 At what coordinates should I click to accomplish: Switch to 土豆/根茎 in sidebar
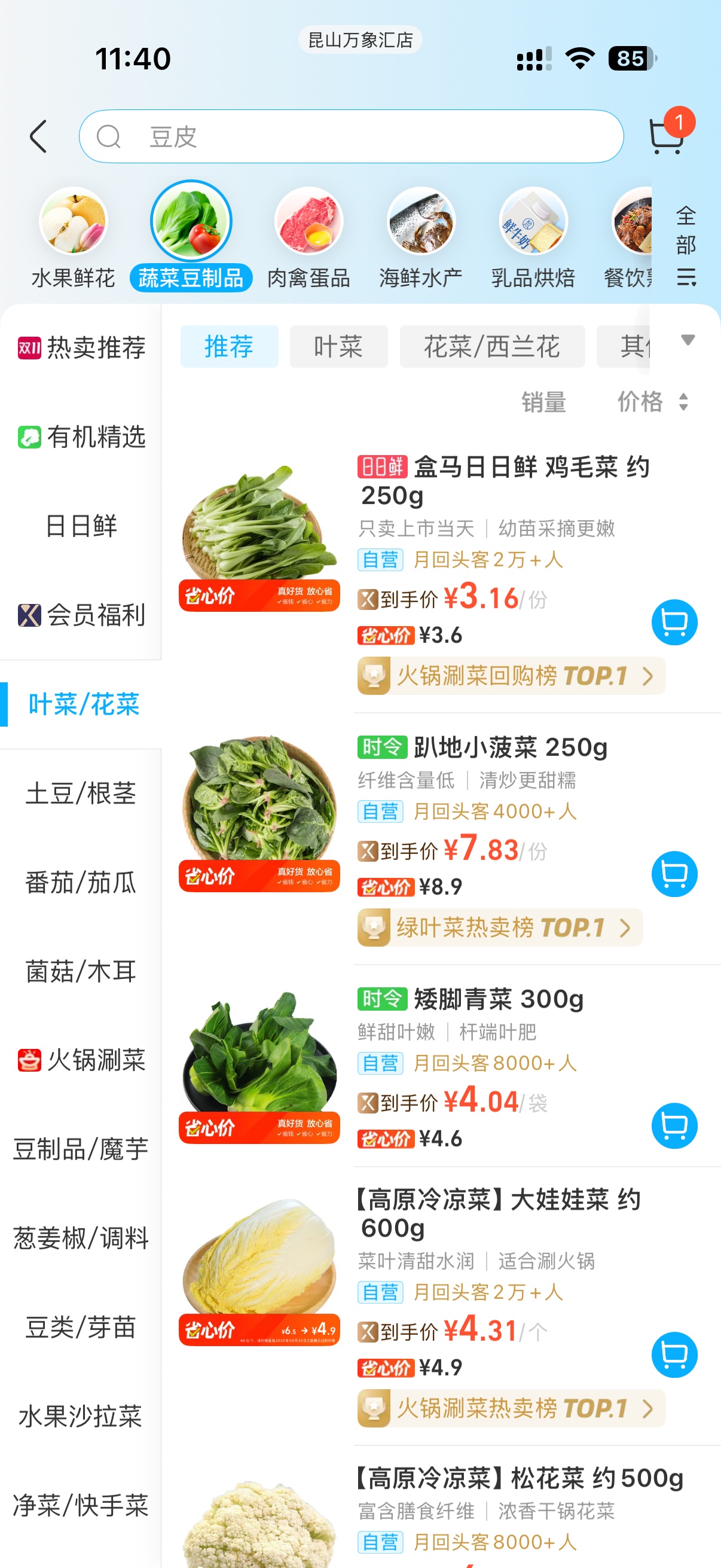(80, 794)
